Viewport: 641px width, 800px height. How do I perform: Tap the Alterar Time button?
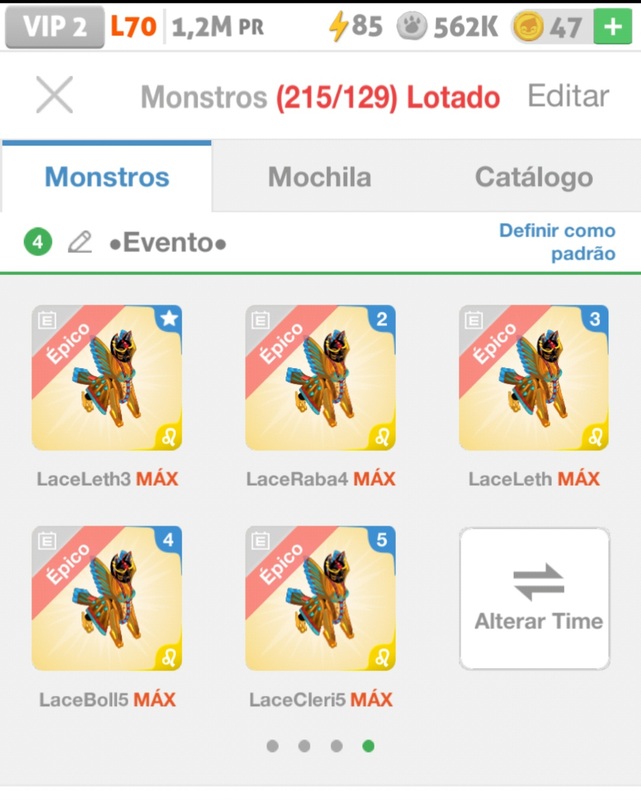coord(534,598)
